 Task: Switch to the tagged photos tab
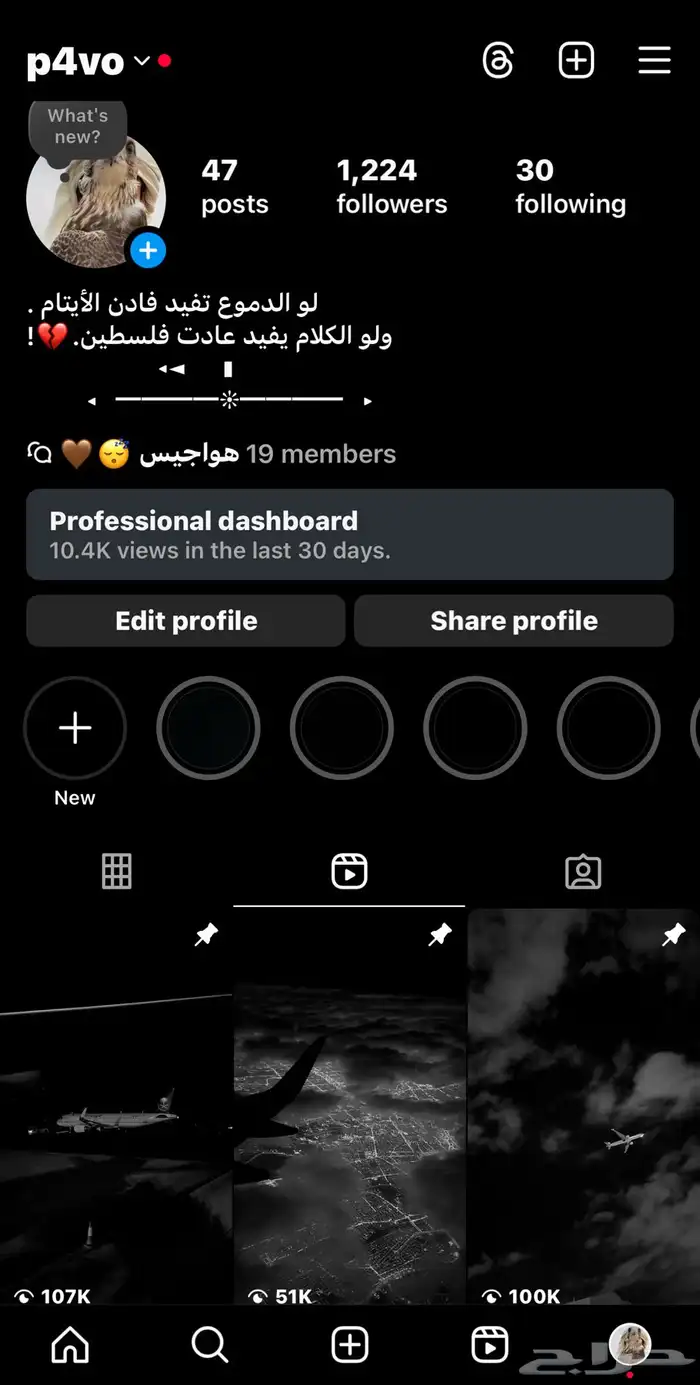tap(582, 872)
